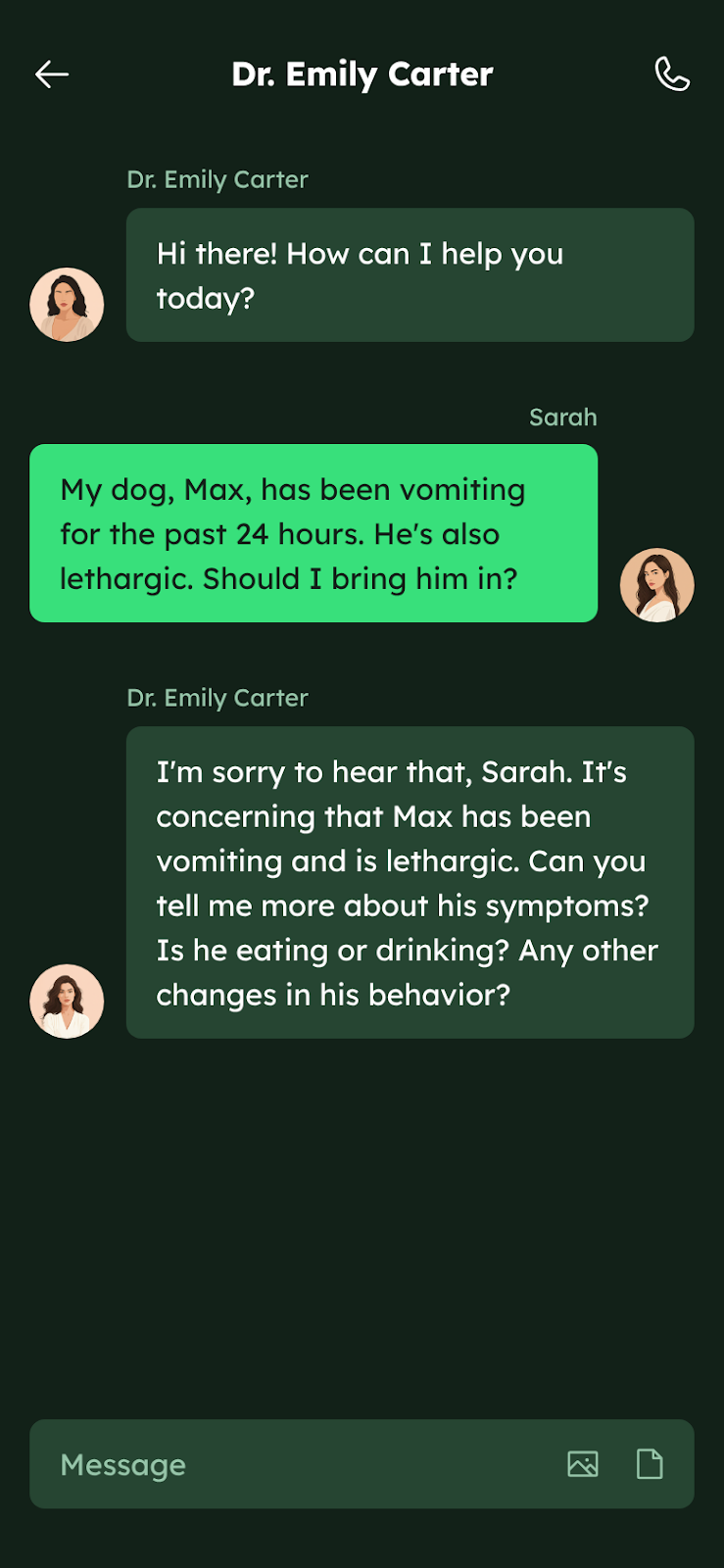Open Dr. Emily Carter's contact name header

(362, 73)
